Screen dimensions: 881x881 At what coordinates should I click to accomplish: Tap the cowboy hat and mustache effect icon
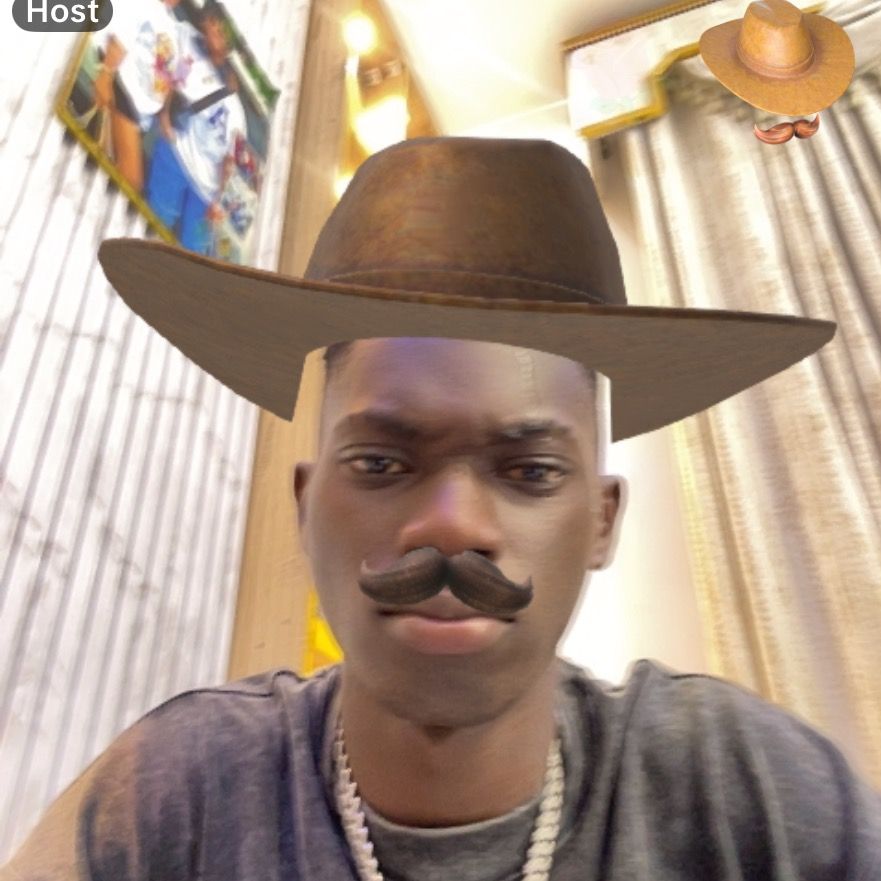point(778,70)
